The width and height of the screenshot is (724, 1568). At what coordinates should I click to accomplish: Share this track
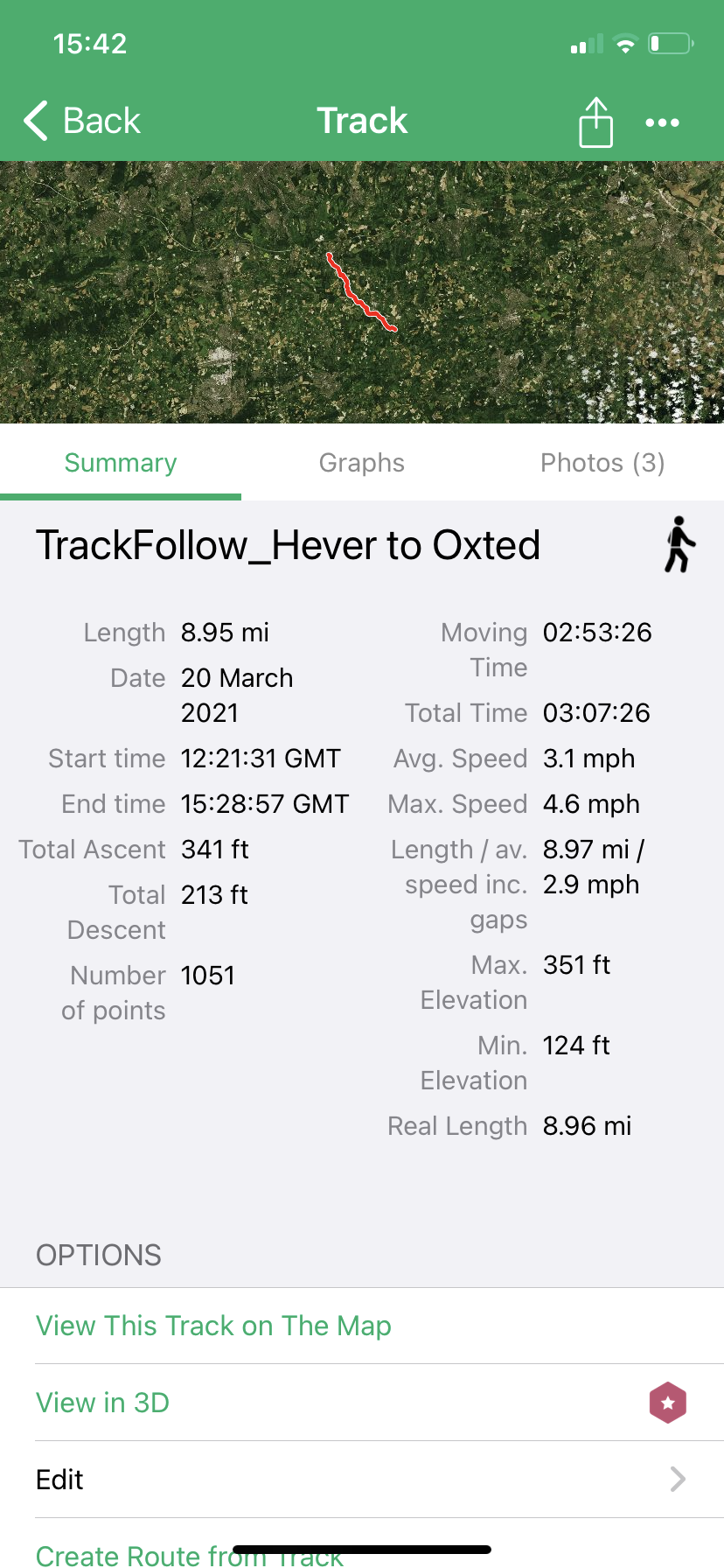595,122
